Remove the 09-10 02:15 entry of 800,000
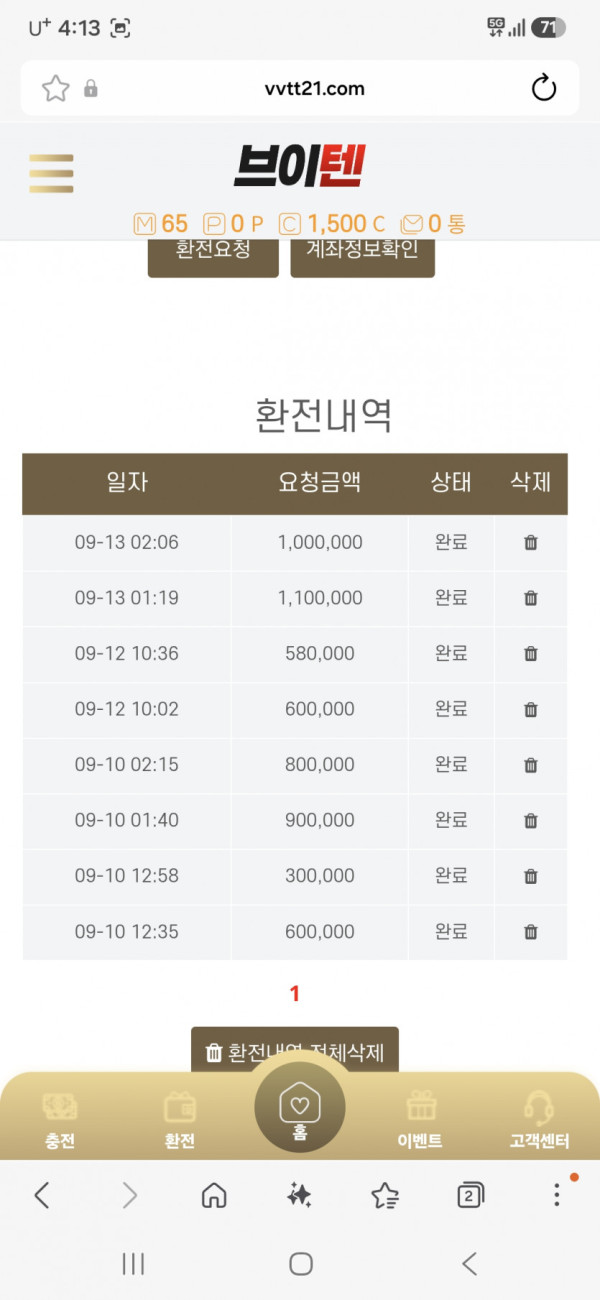This screenshot has width=600, height=1300. 531,765
